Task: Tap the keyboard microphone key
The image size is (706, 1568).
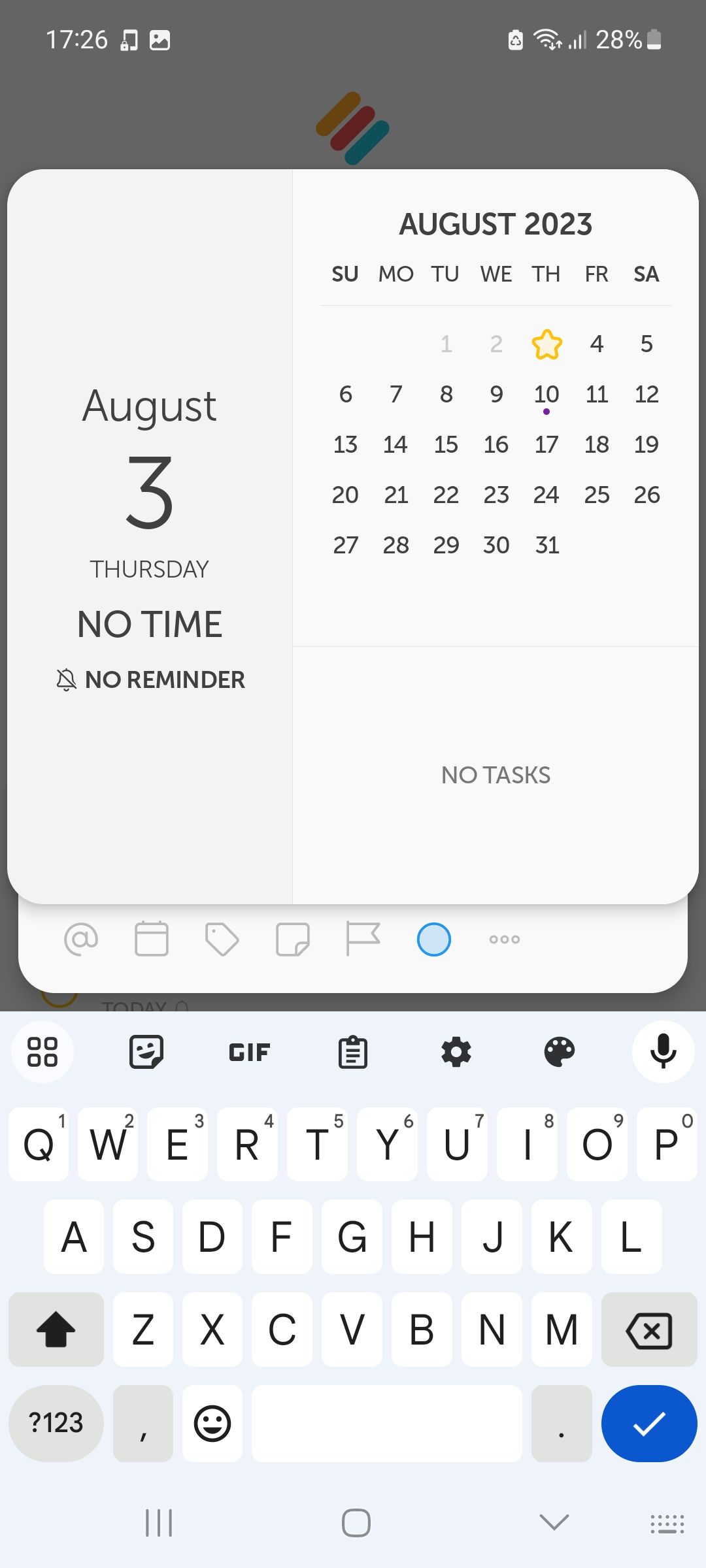Action: (663, 1052)
